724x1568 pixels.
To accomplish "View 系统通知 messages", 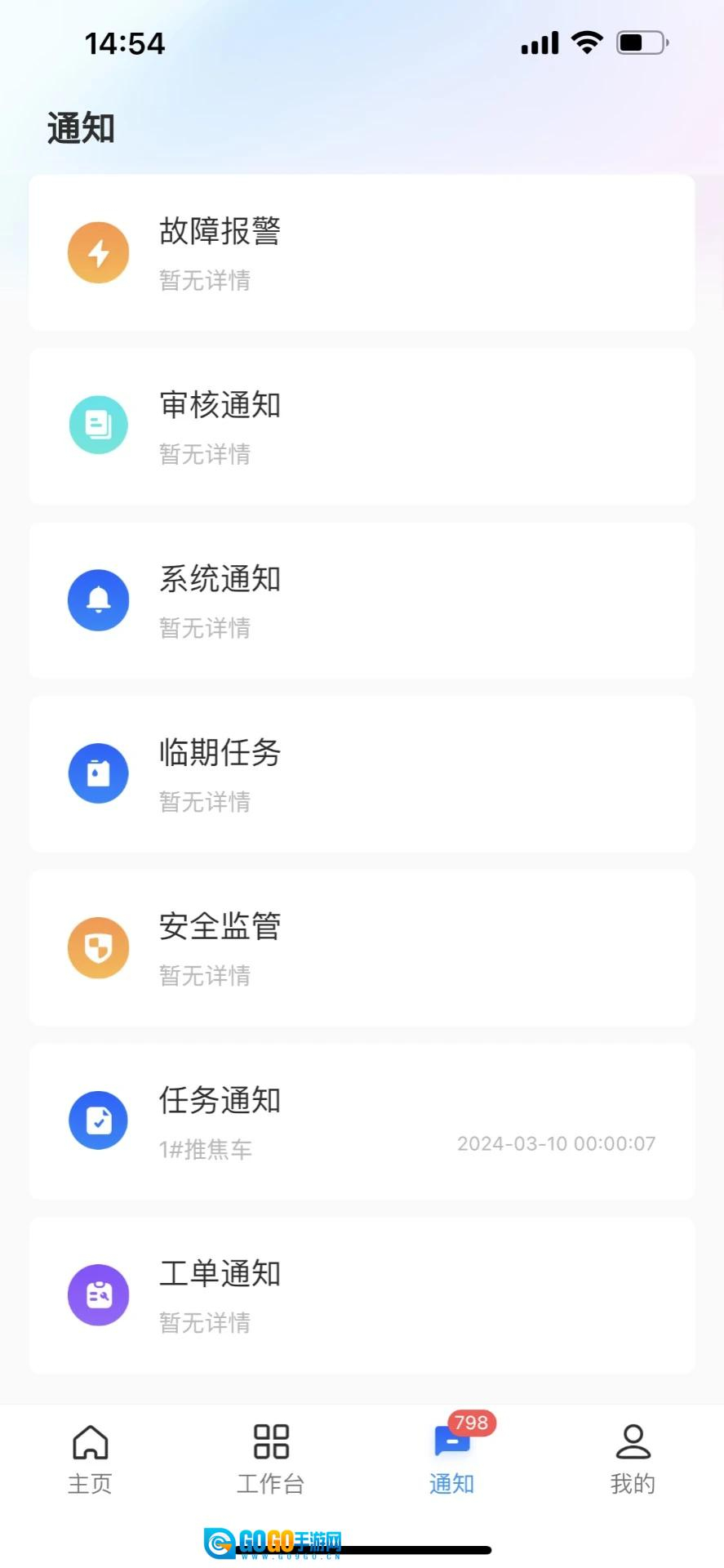I will click(x=362, y=600).
